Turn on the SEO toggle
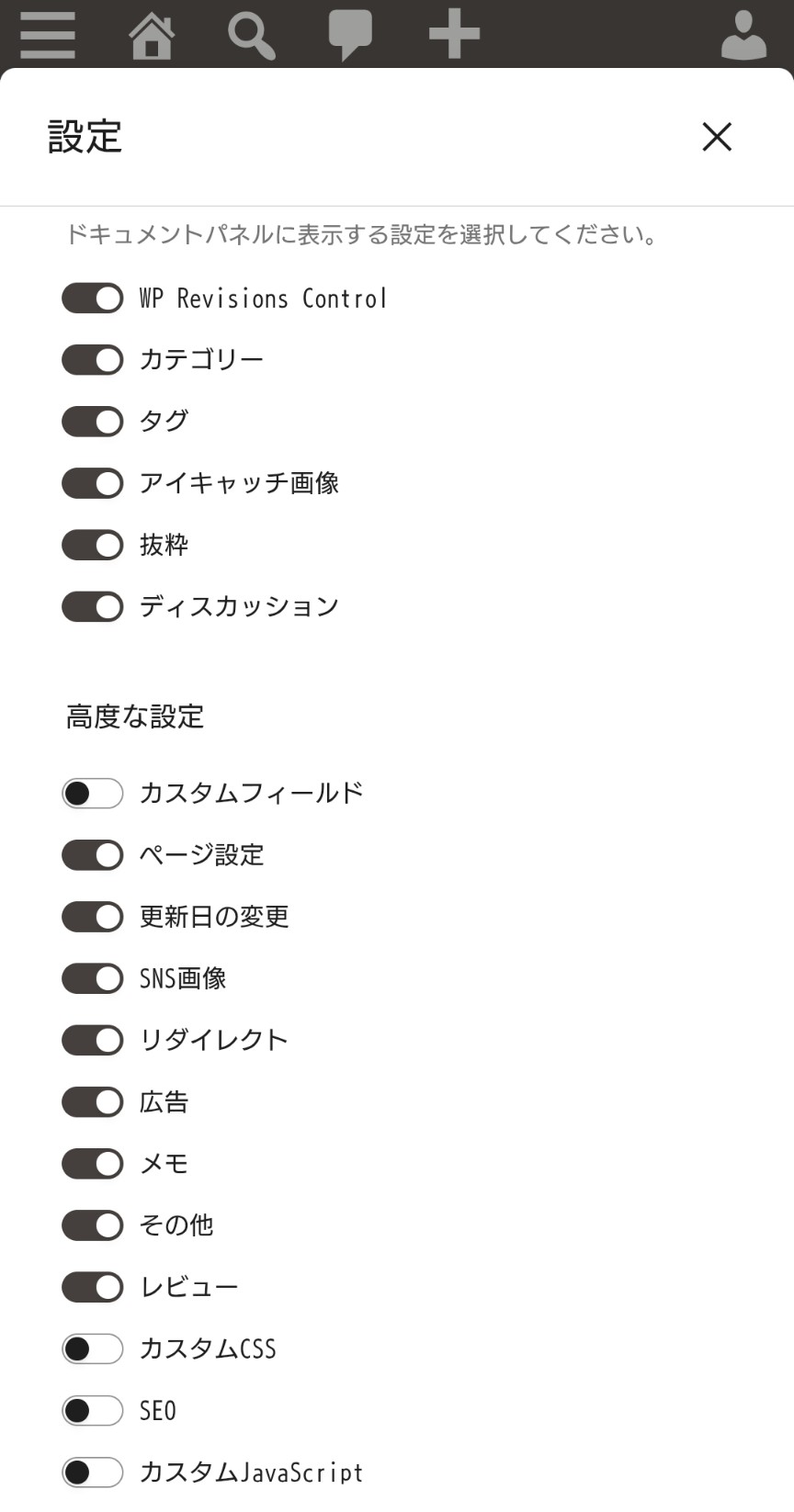 92,1410
